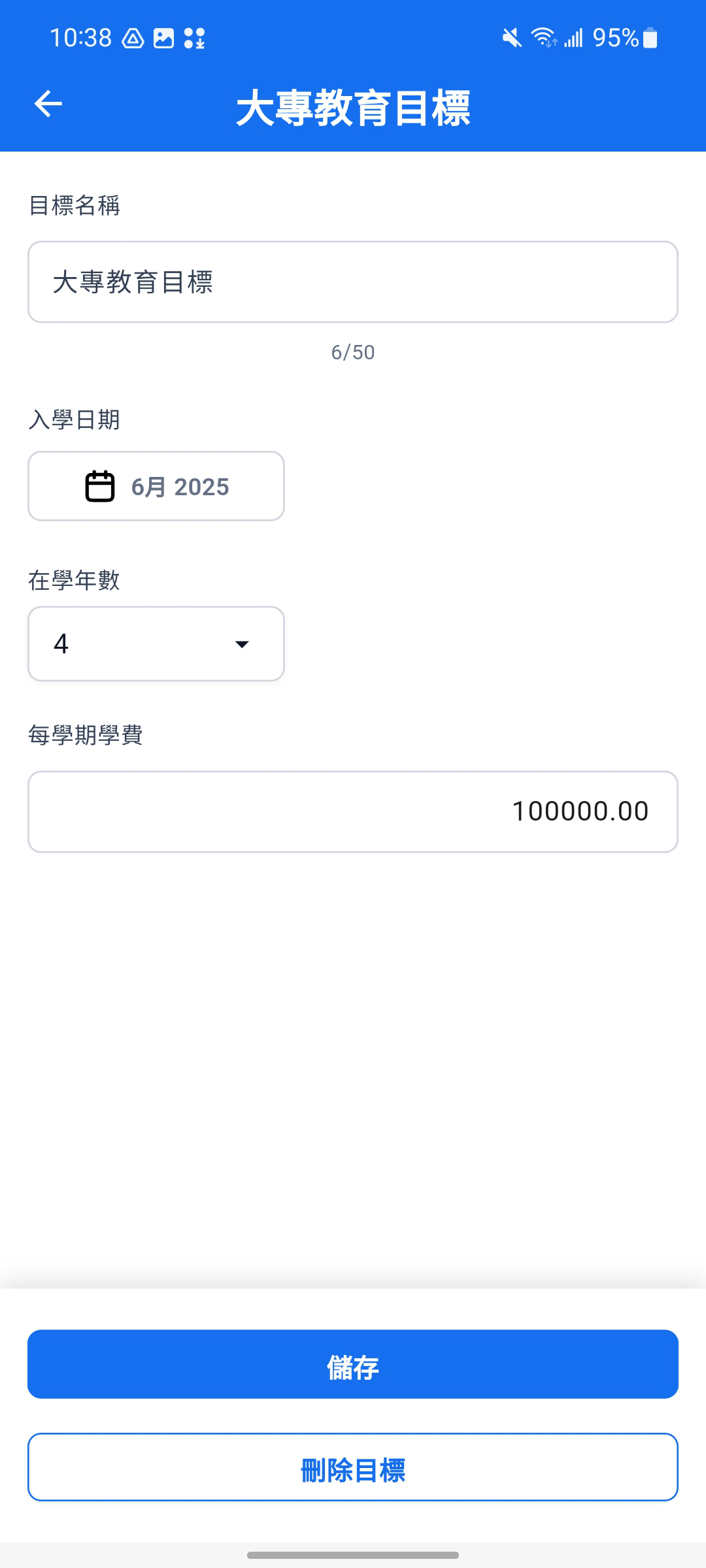This screenshot has width=706, height=1568.
Task: Edit the 每學期學費 amount field
Action: click(353, 811)
